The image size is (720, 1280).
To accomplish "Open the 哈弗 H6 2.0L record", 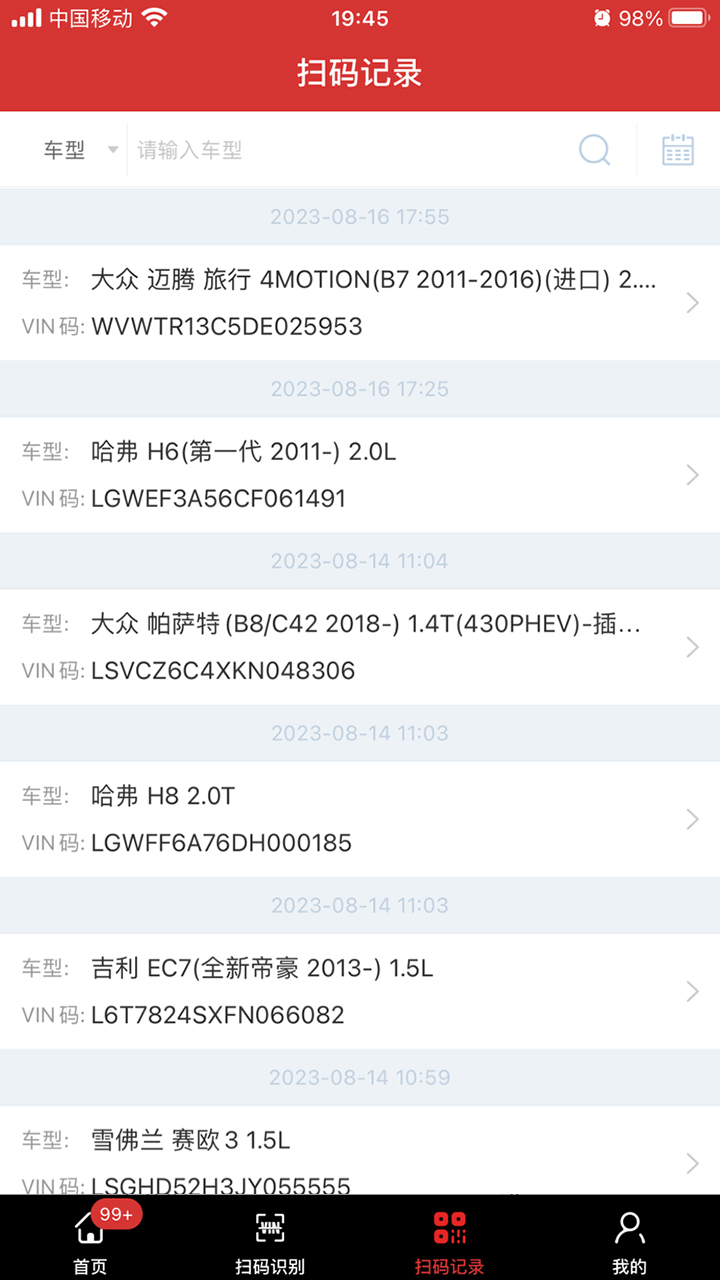I will 360,475.
